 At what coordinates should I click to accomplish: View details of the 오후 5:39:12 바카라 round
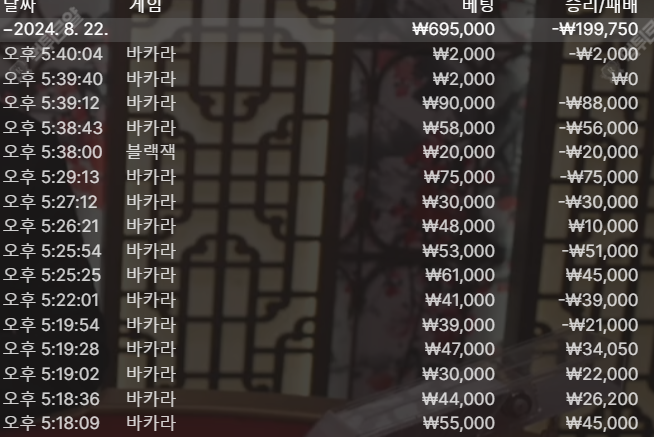point(320,103)
